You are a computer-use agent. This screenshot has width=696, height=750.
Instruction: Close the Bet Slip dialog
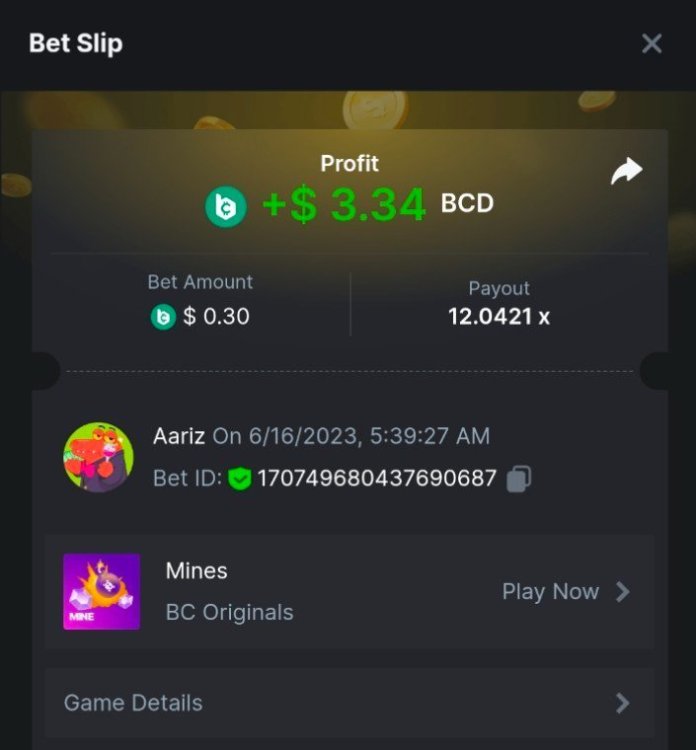(x=651, y=44)
